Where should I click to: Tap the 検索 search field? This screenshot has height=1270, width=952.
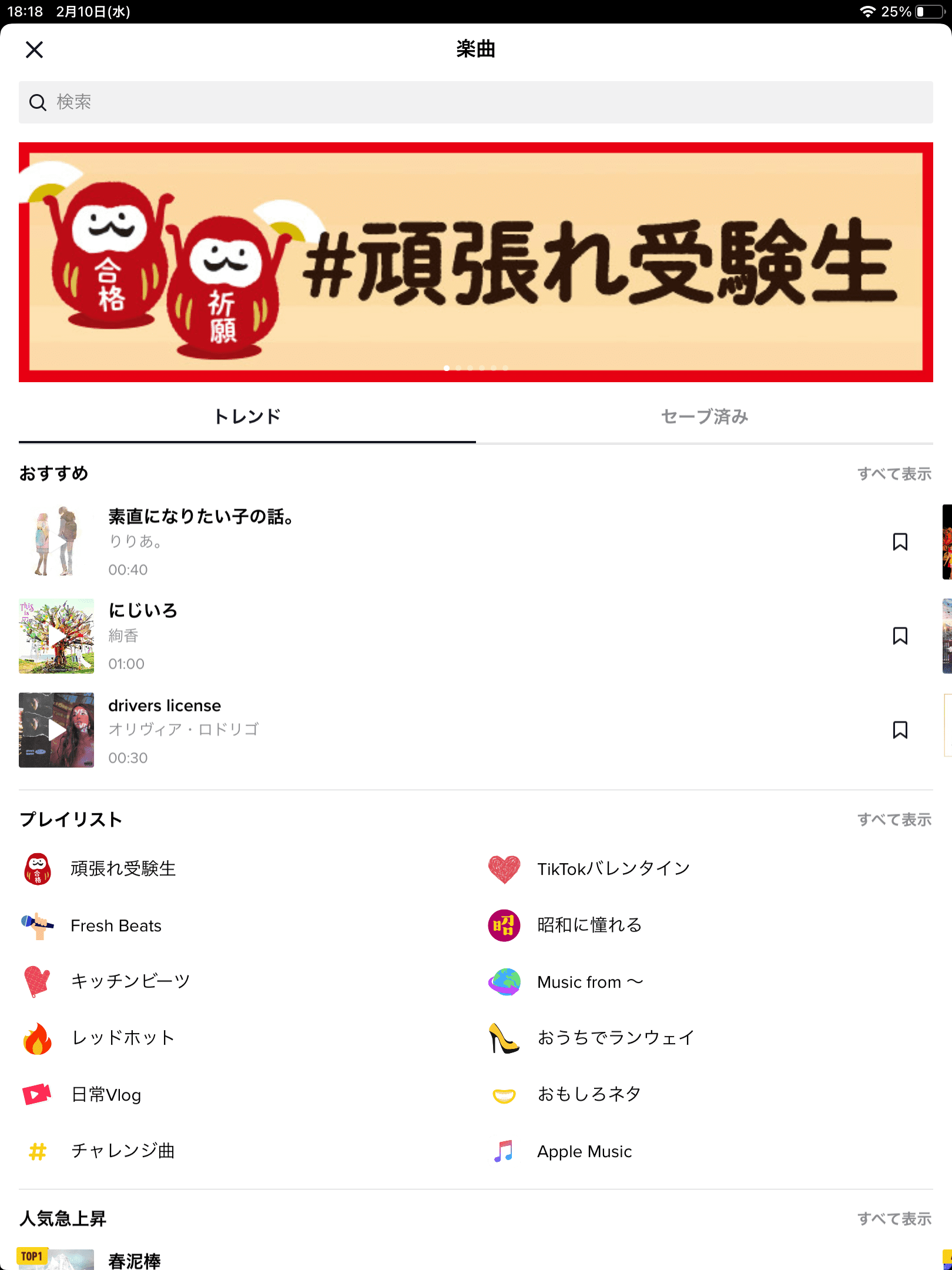(x=476, y=102)
